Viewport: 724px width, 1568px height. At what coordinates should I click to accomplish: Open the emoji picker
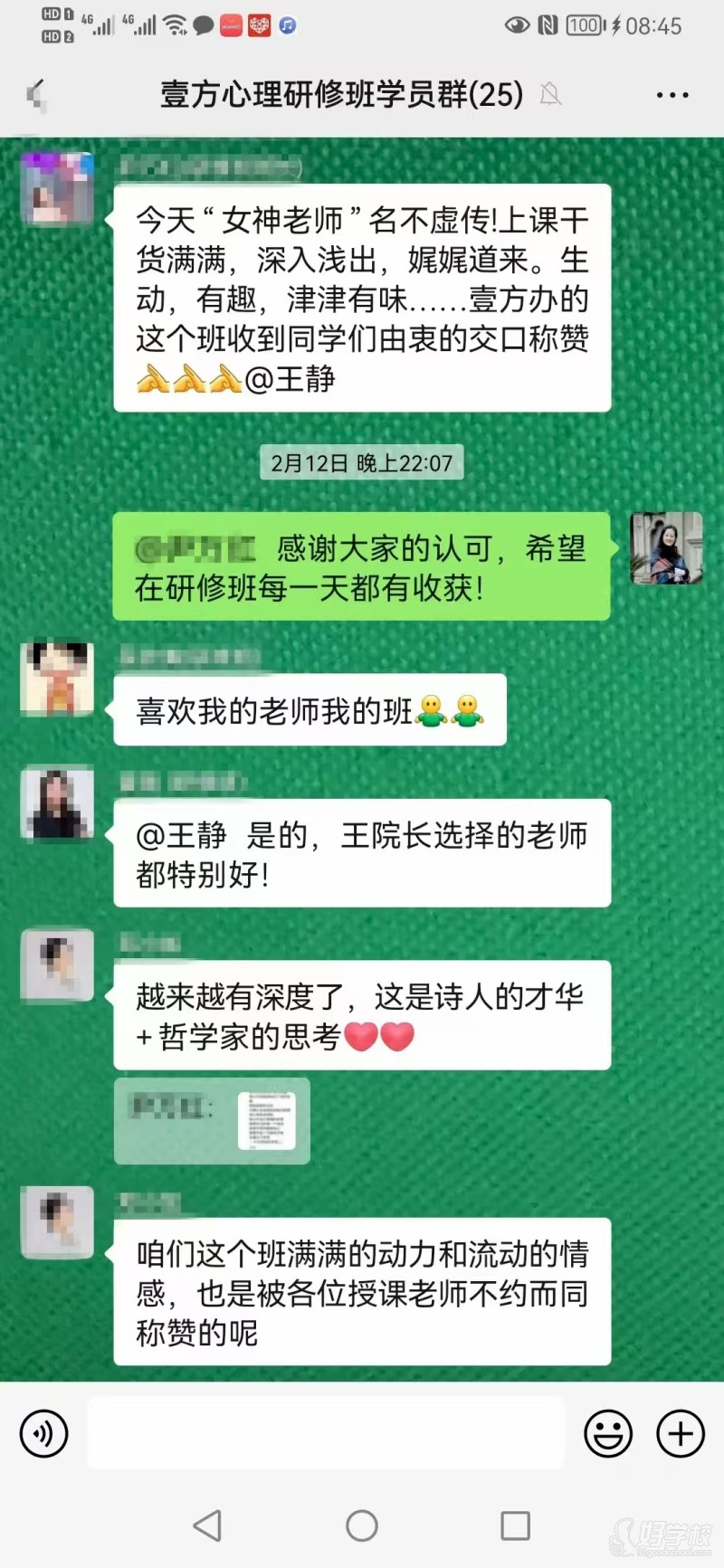pyautogui.click(x=607, y=1433)
